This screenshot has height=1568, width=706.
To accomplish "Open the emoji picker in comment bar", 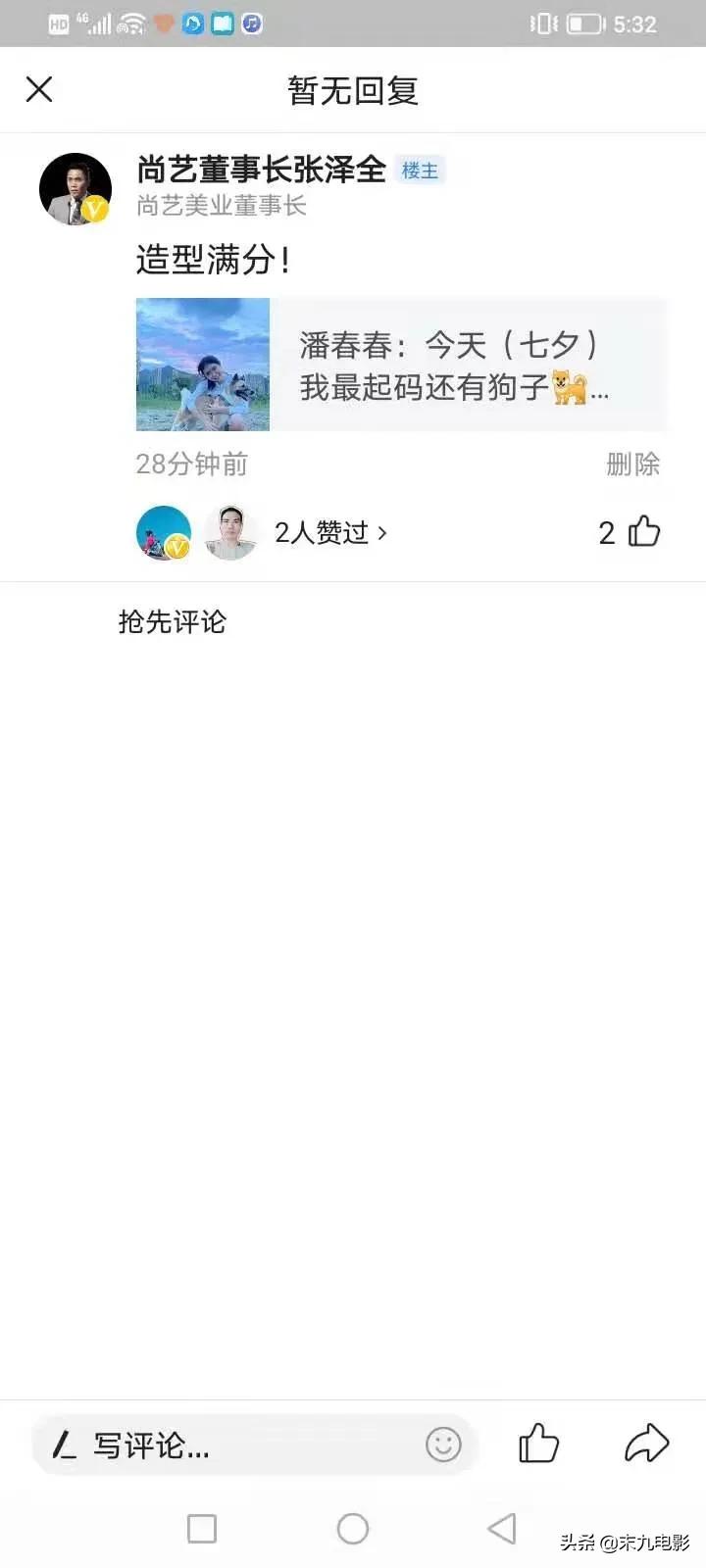I will 443,1444.
